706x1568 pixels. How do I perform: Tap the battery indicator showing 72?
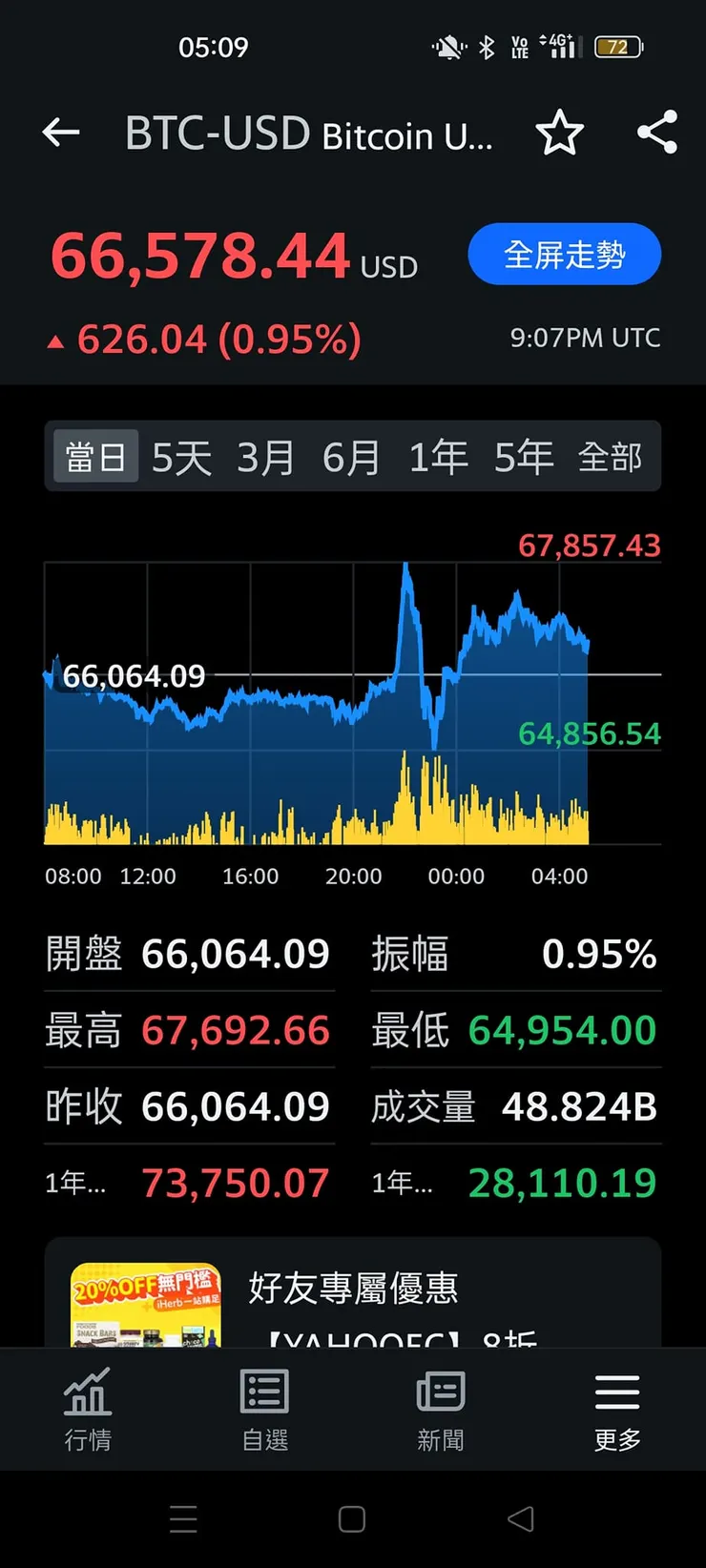coord(617,46)
